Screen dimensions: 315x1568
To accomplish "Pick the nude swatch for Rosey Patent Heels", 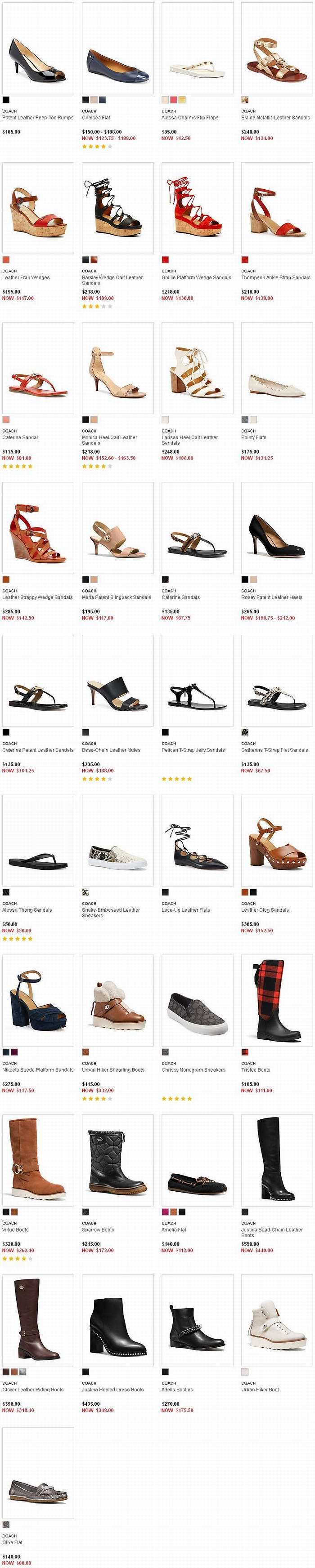I will [x=253, y=579].
